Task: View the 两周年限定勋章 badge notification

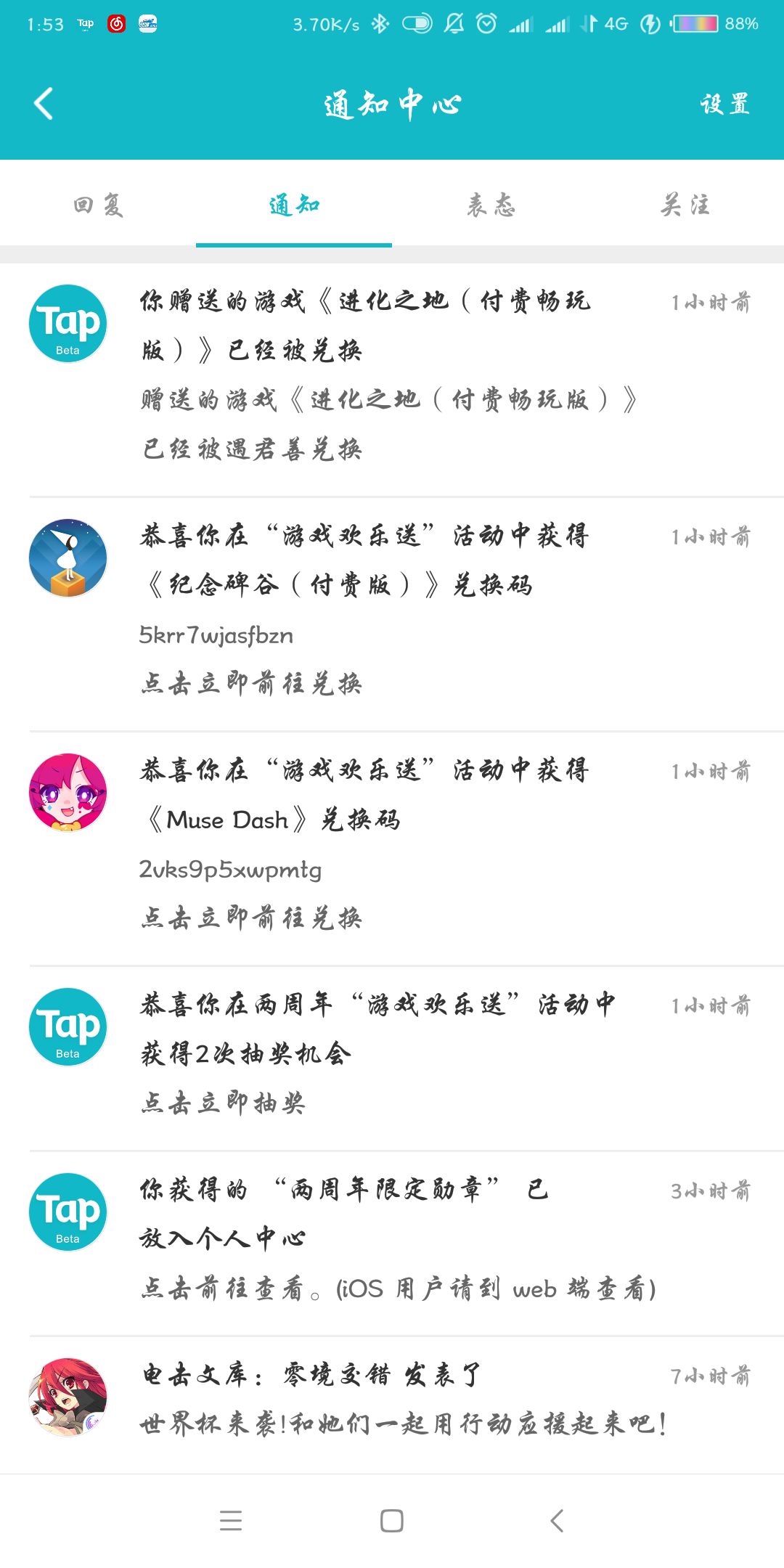Action: [392, 1239]
